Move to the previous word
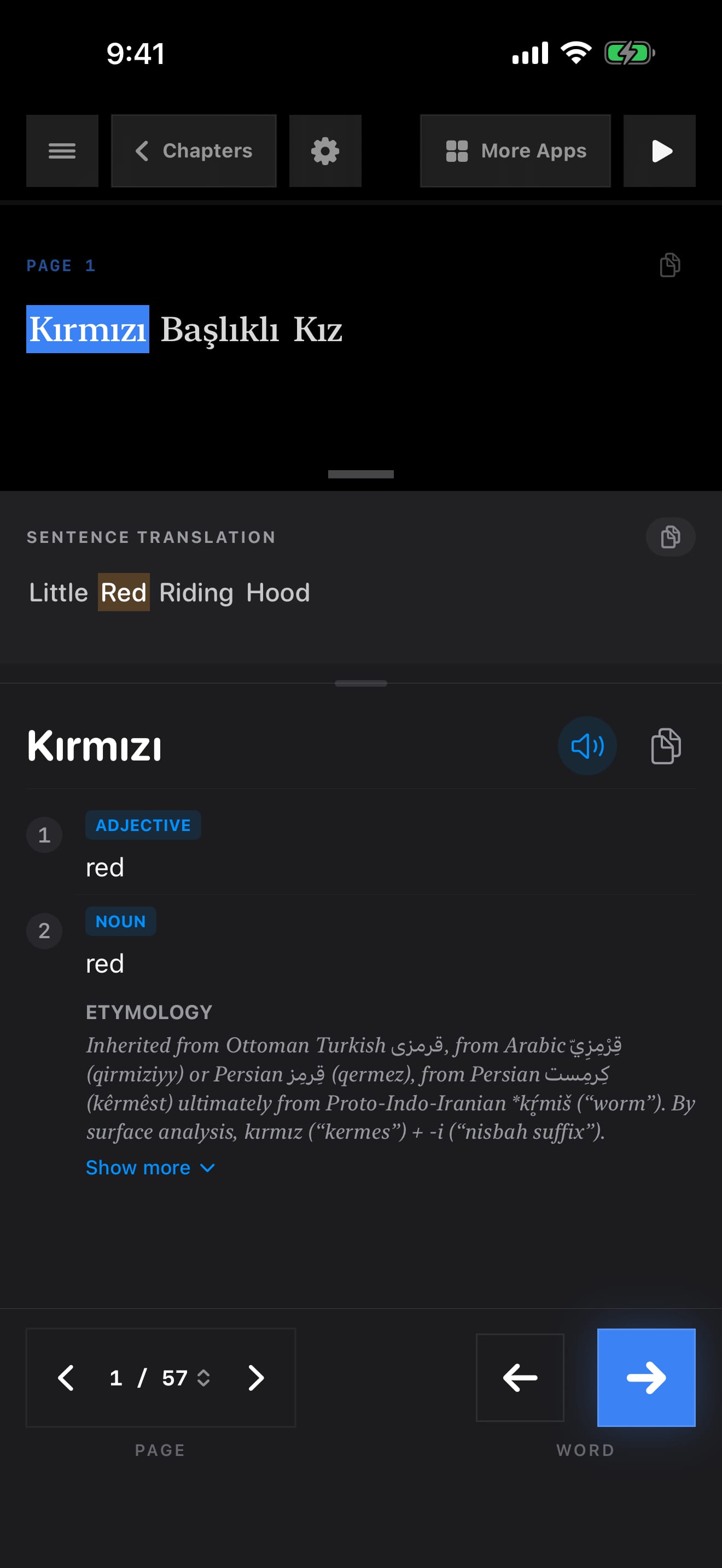This screenshot has height=1568, width=722. (x=520, y=1378)
